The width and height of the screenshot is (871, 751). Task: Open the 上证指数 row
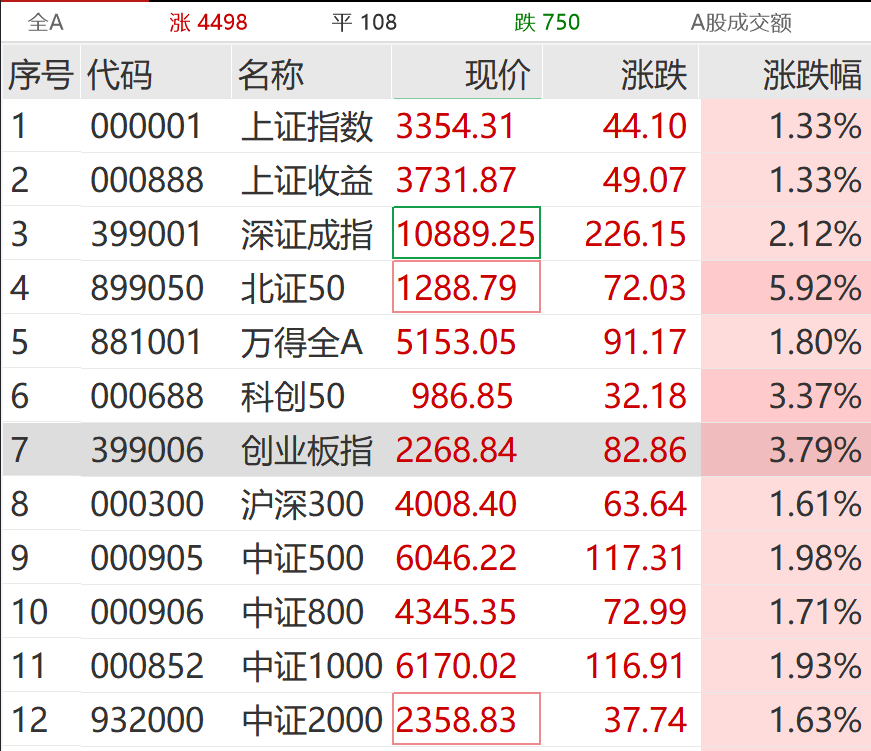pyautogui.click(x=307, y=127)
